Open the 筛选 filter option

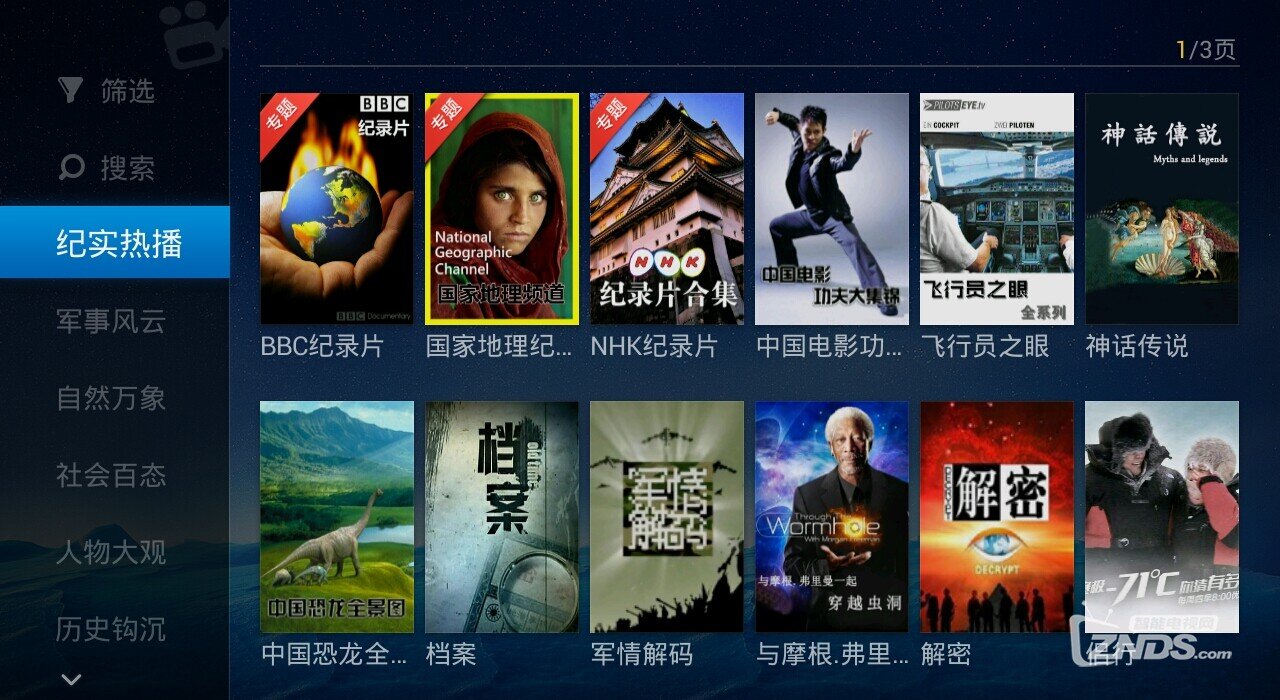[x=108, y=91]
